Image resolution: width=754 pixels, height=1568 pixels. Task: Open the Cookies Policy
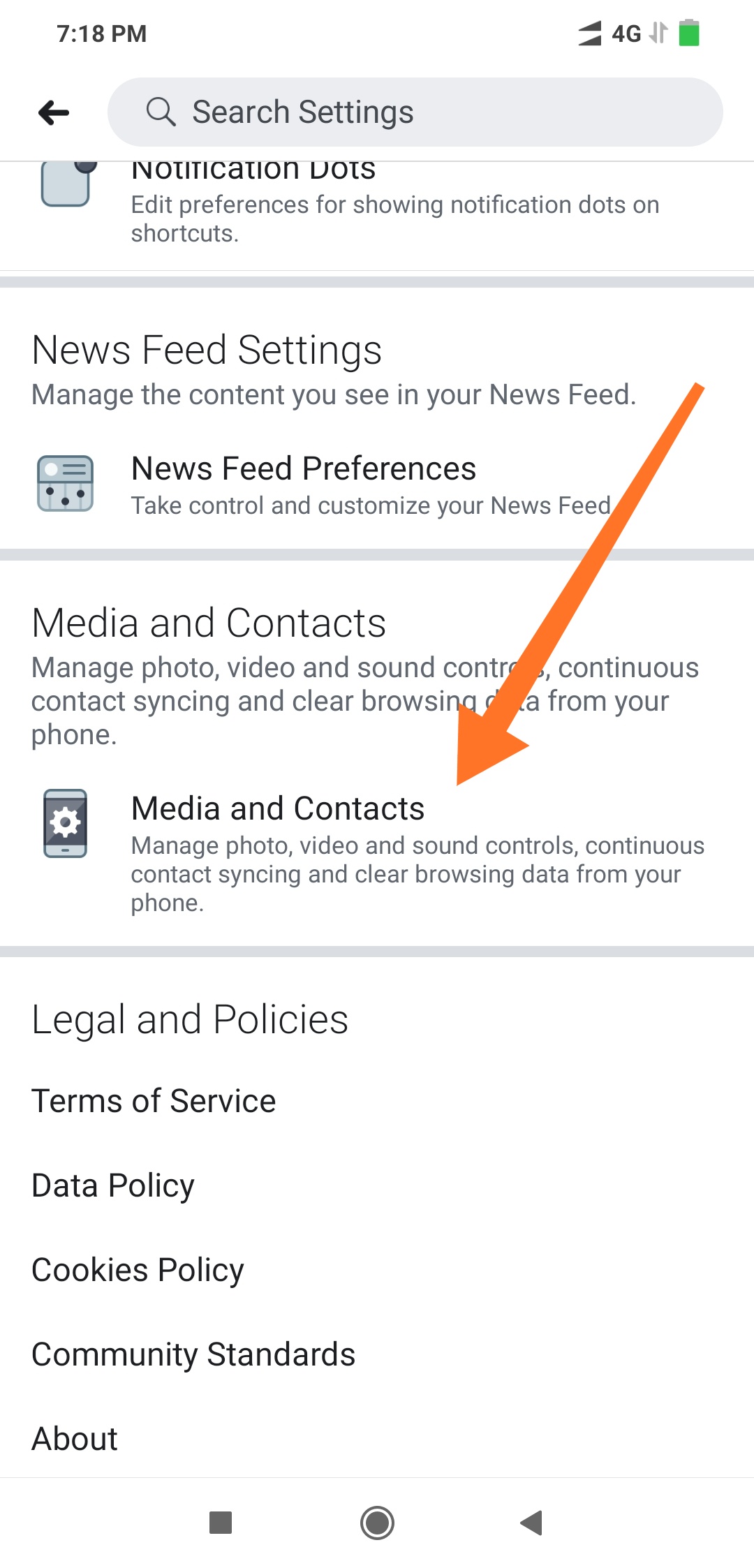click(x=138, y=1270)
